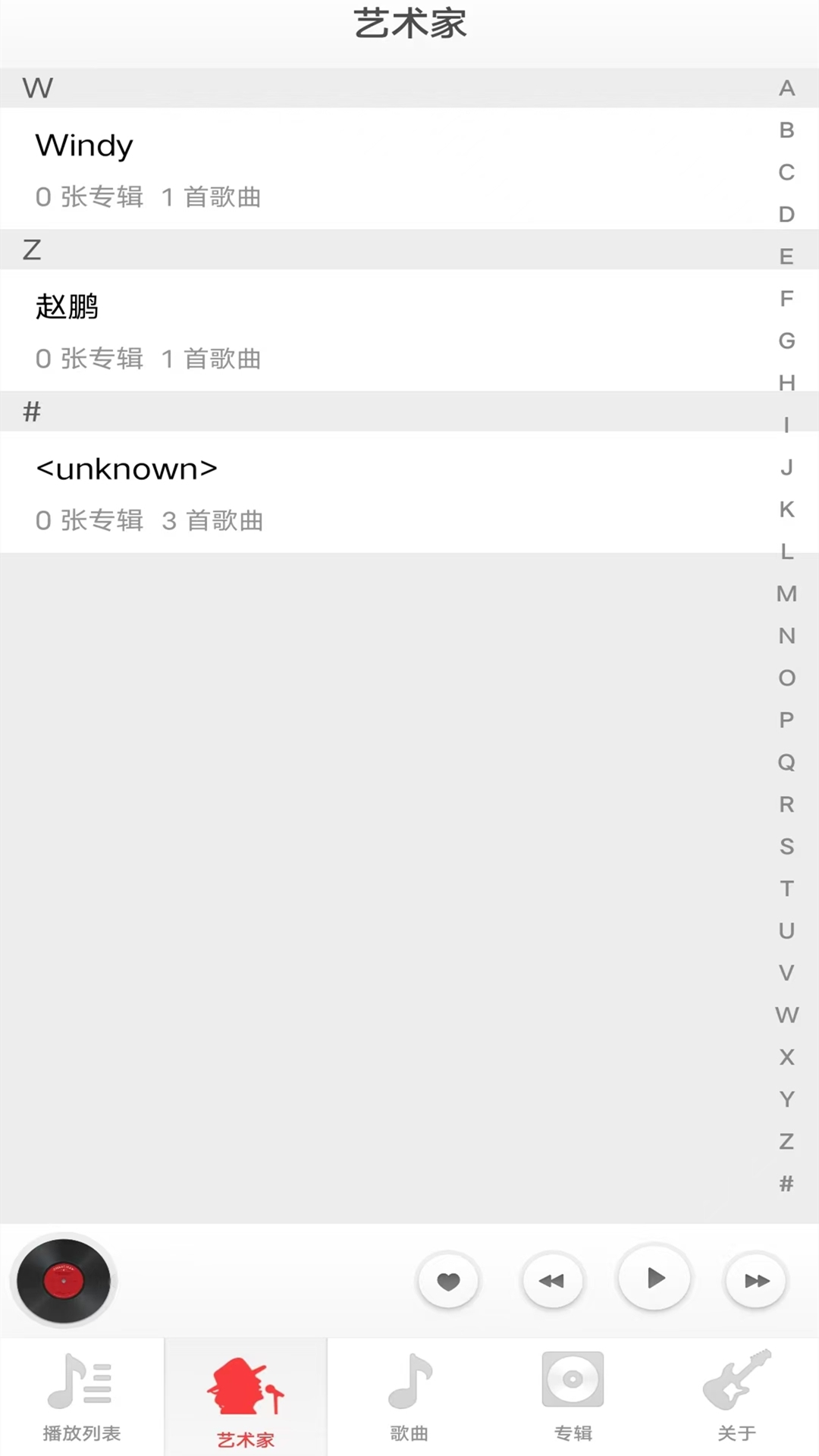Viewport: 819px width, 1456px height.
Task: Jump to letter Z in the index
Action: 786,1141
